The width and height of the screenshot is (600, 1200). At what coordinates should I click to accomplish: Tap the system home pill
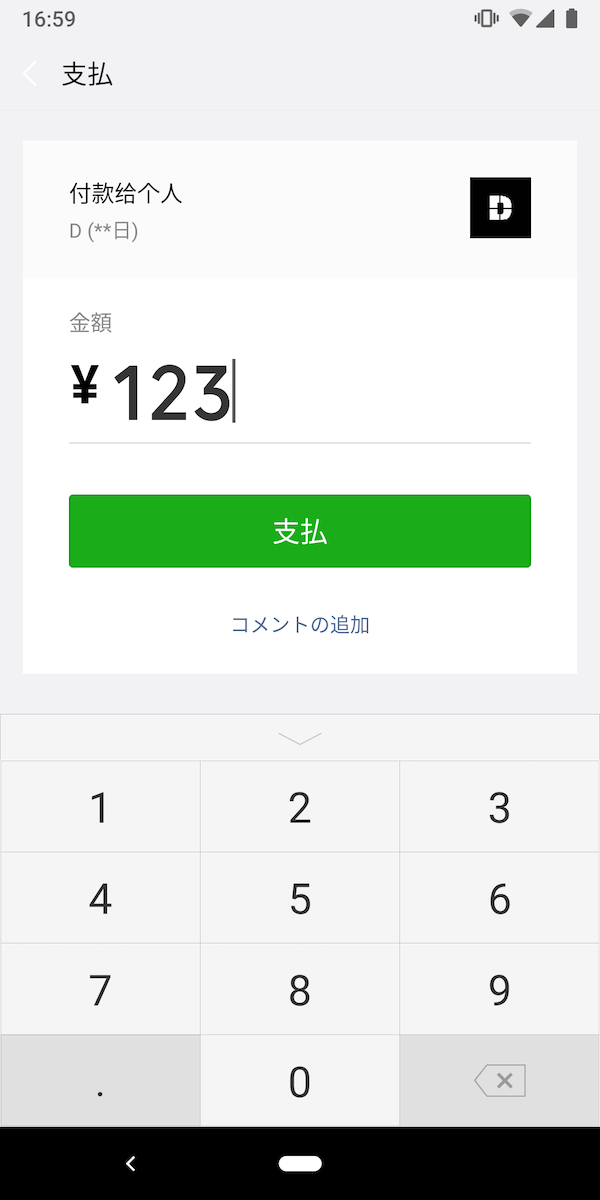coord(300,1163)
